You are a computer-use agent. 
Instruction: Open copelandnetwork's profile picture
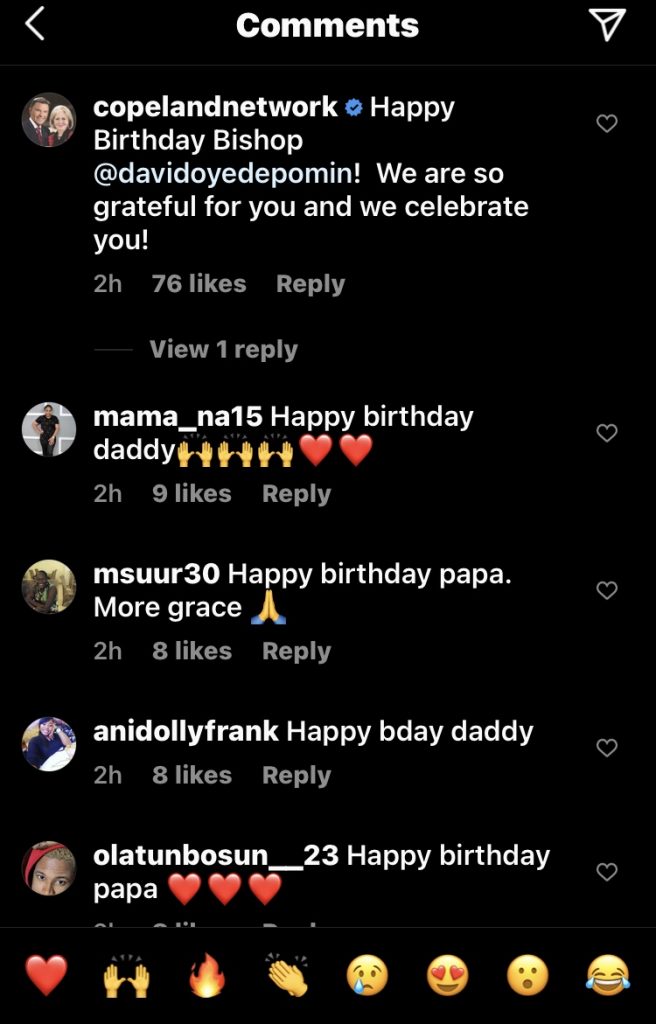[x=49, y=121]
